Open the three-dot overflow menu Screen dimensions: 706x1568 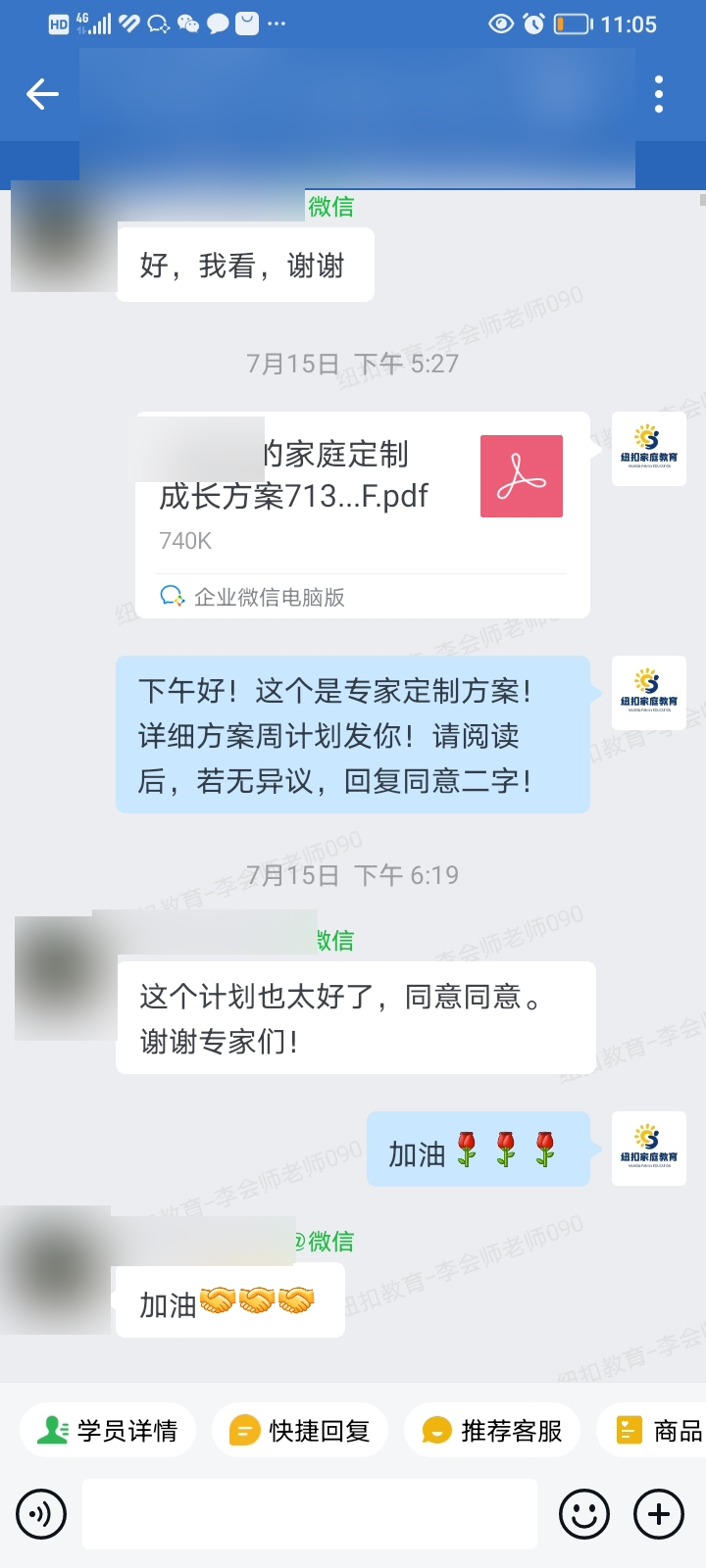pyautogui.click(x=659, y=94)
